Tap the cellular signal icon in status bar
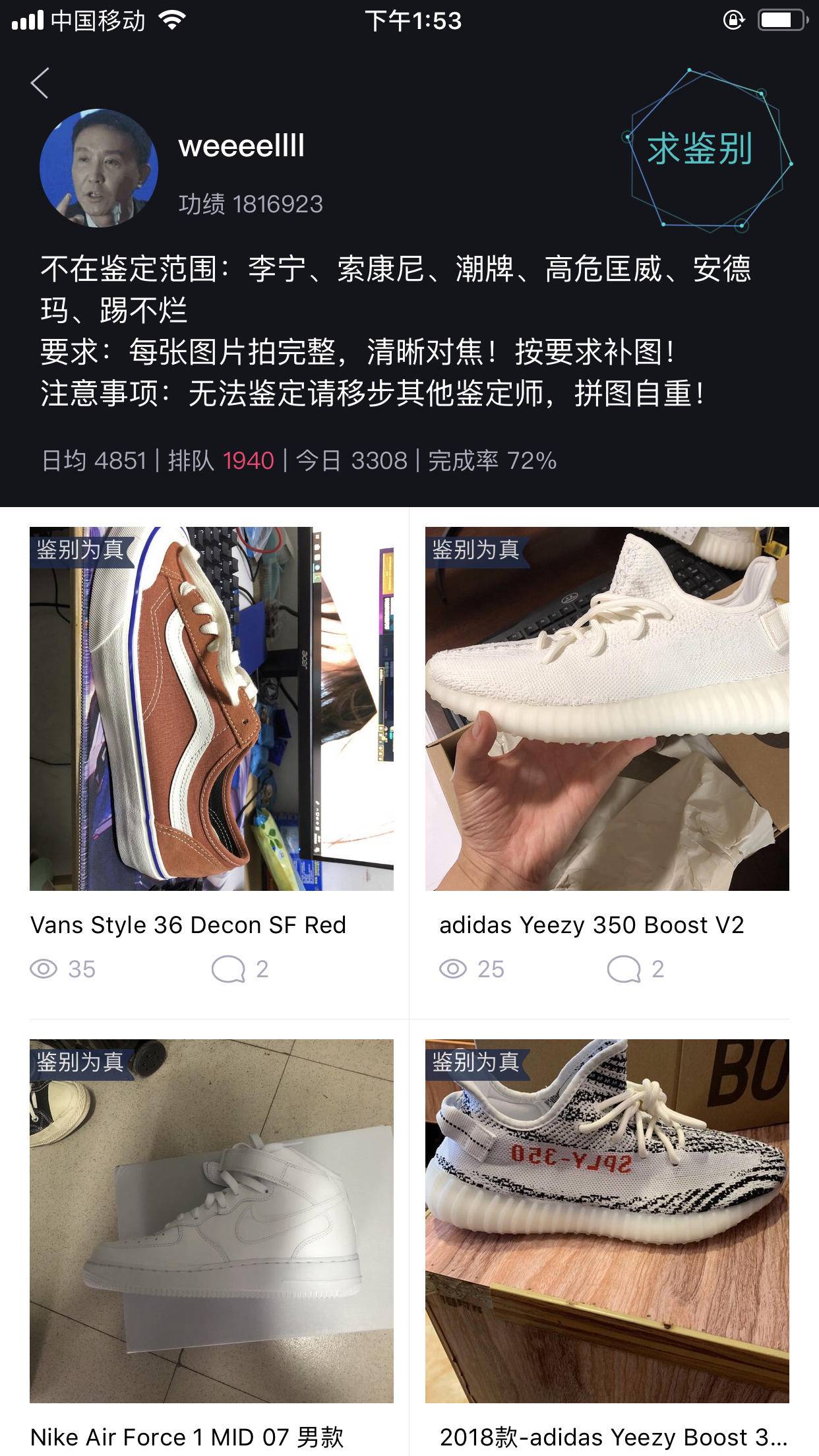This screenshot has height=1456, width=819. click(x=29, y=20)
